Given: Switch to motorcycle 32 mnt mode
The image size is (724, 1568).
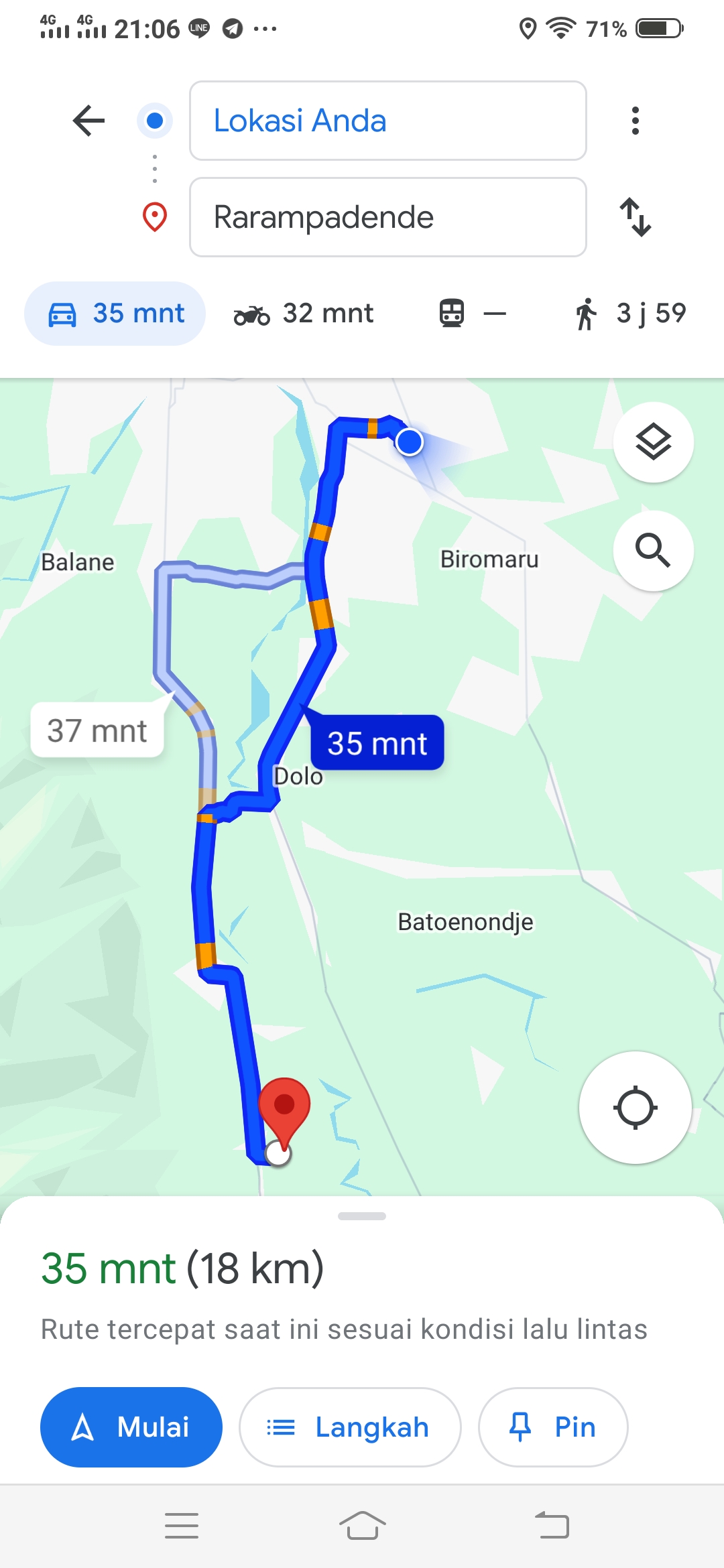Looking at the screenshot, I should [x=303, y=314].
